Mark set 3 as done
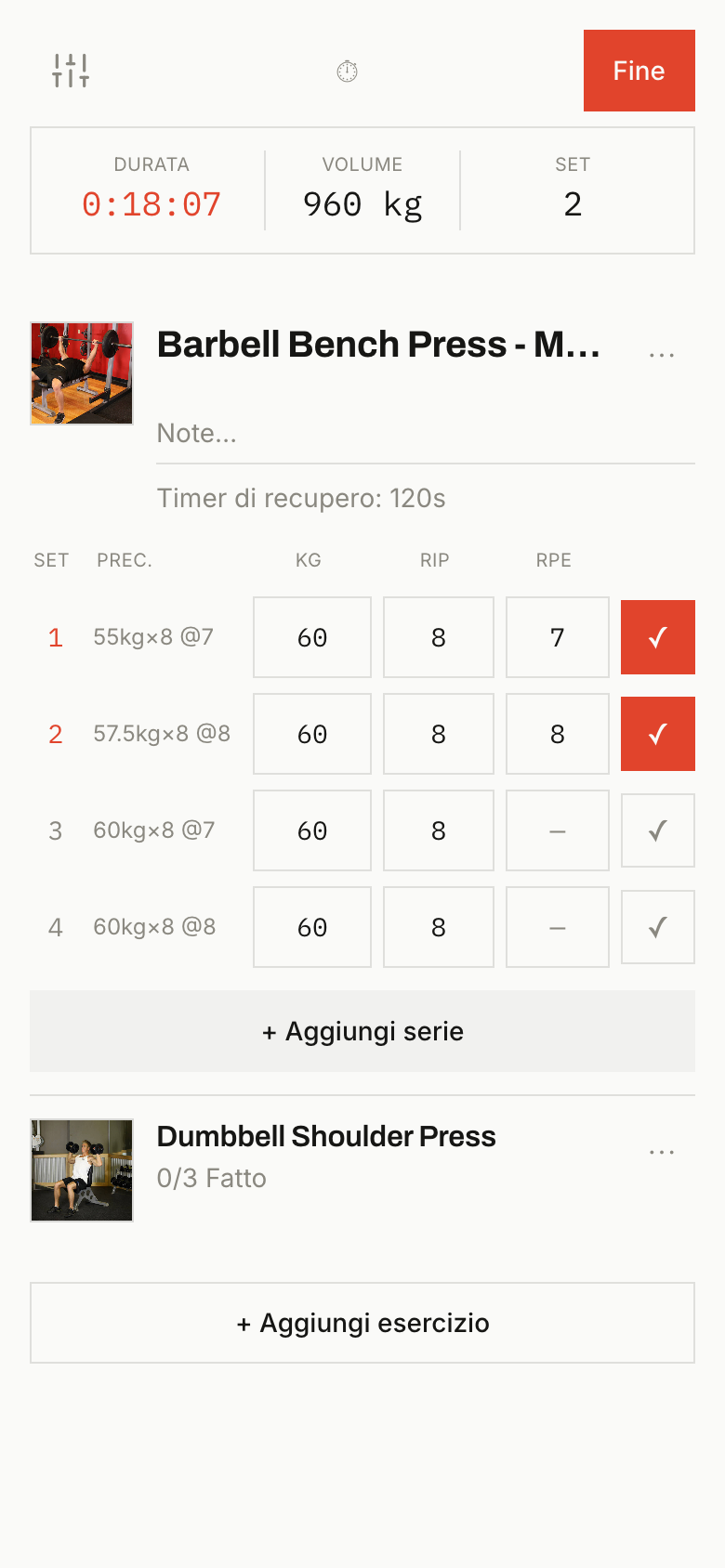This screenshot has height=1568, width=725. (x=658, y=830)
